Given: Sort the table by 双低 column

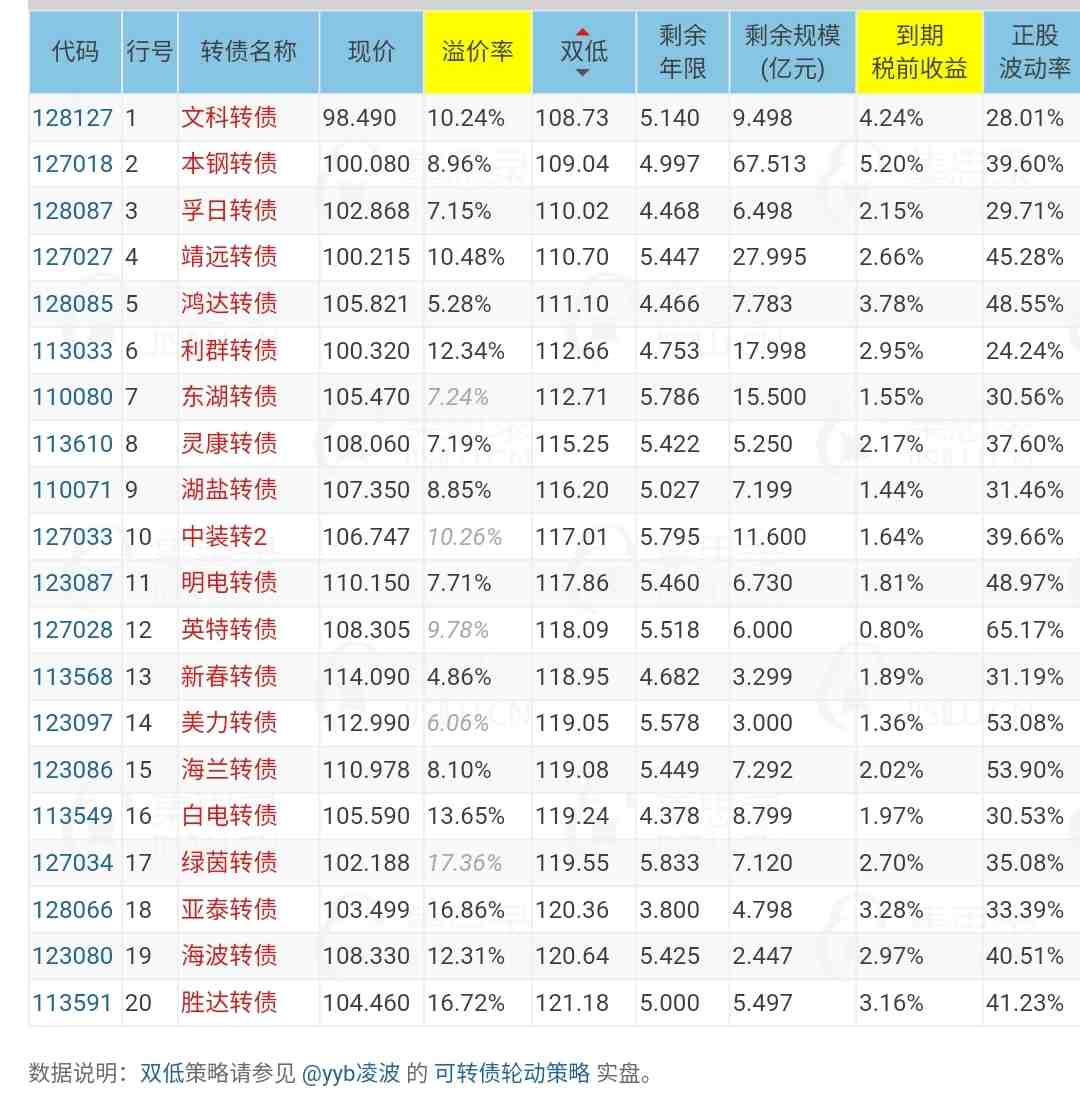Looking at the screenshot, I should 583,52.
